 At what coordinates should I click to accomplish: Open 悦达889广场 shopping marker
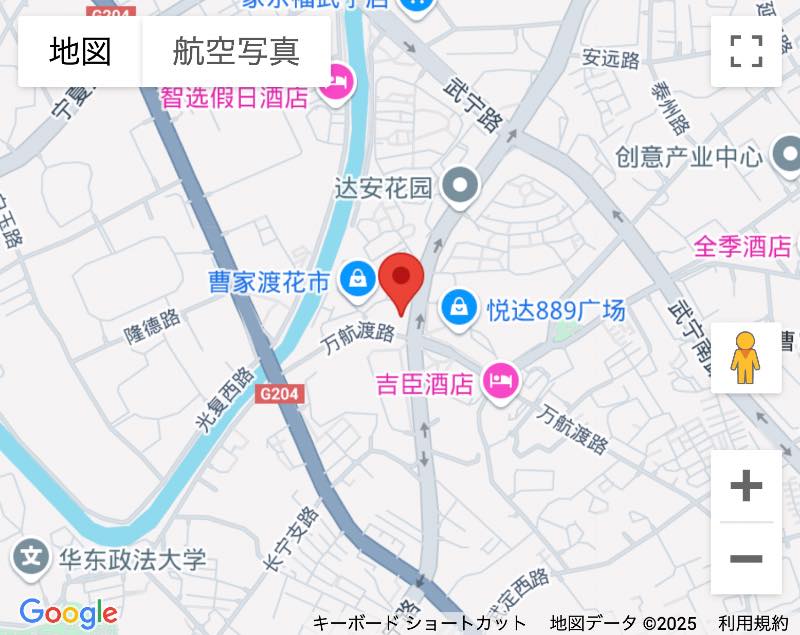point(459,307)
